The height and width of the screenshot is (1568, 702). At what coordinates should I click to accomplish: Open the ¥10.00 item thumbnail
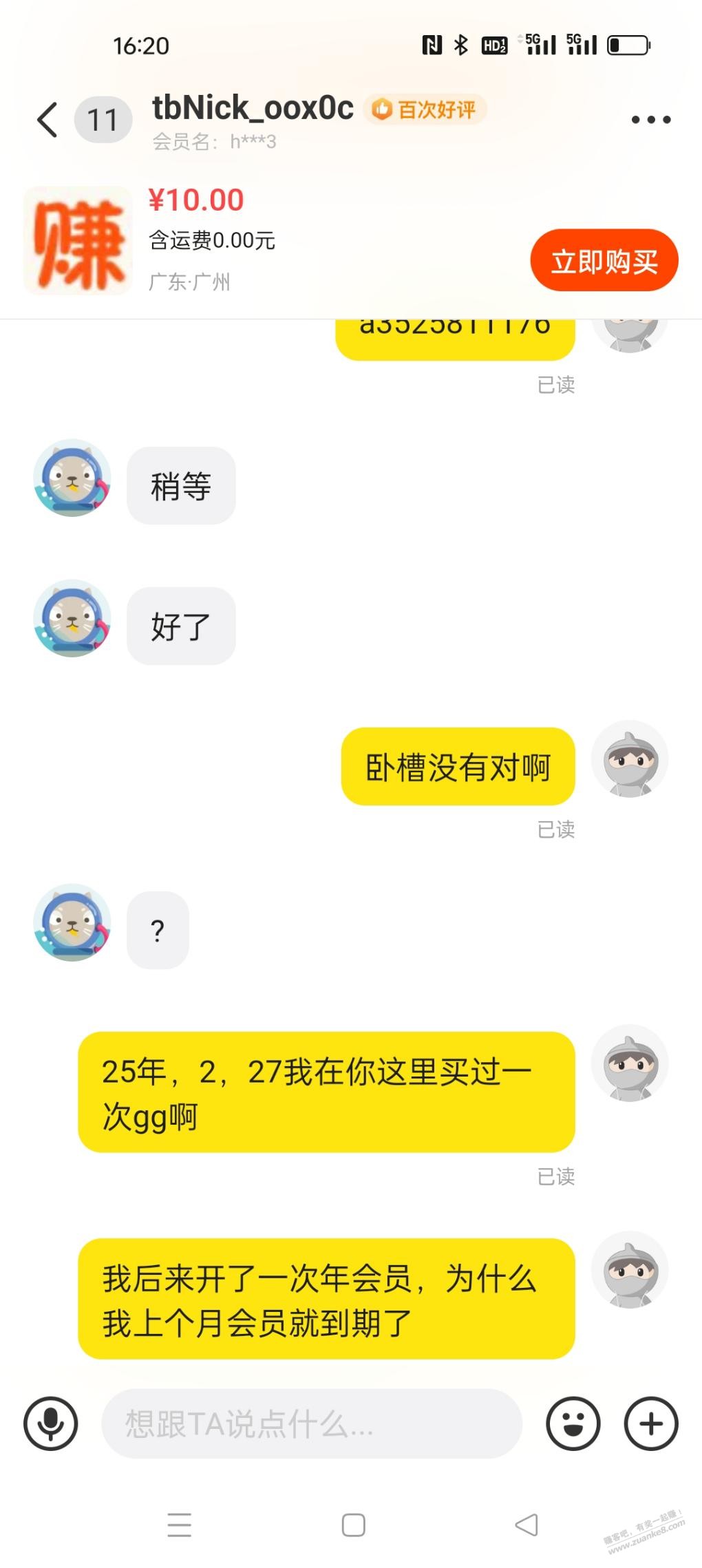click(x=78, y=241)
